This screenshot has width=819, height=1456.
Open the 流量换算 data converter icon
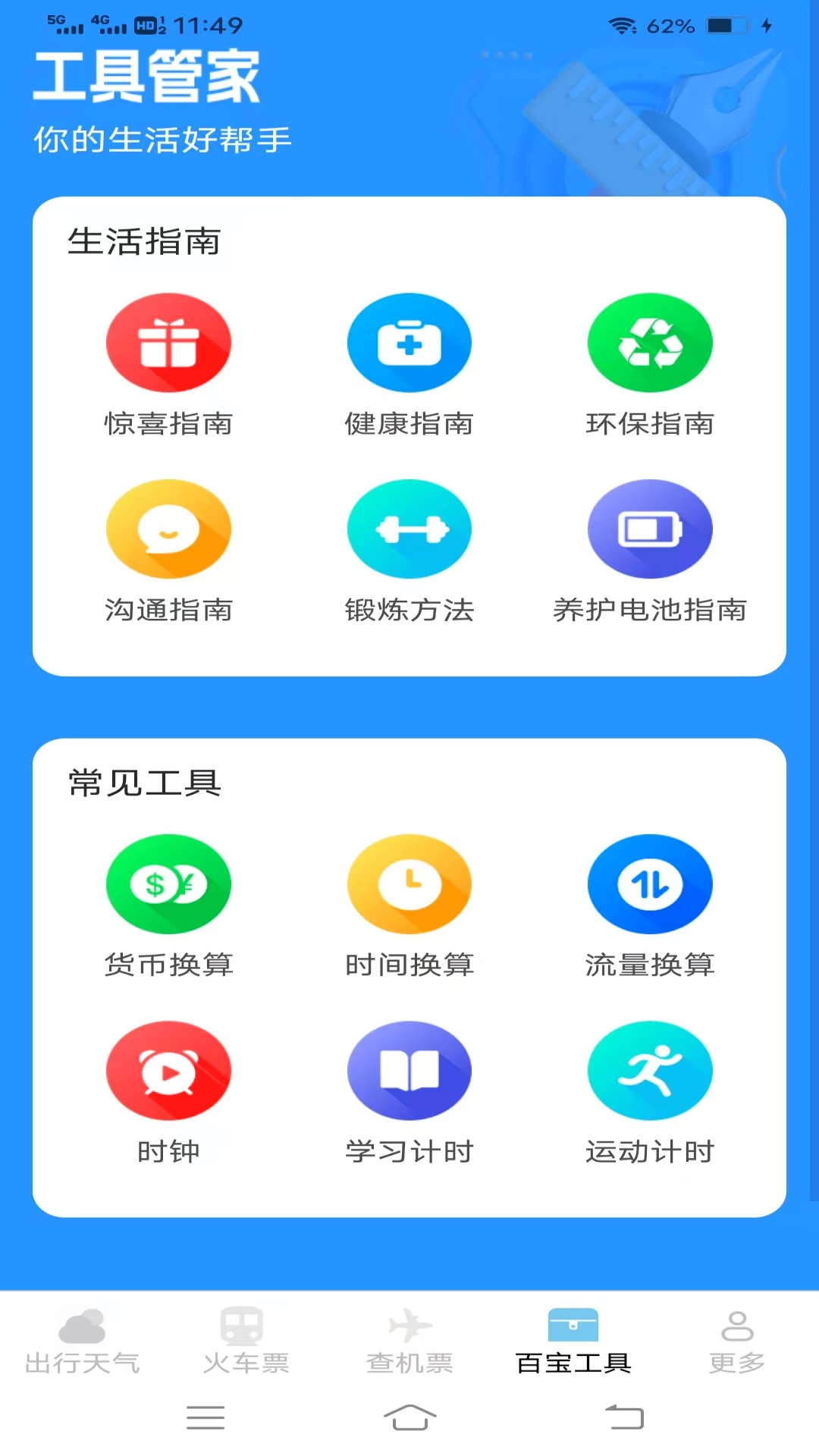[650, 883]
